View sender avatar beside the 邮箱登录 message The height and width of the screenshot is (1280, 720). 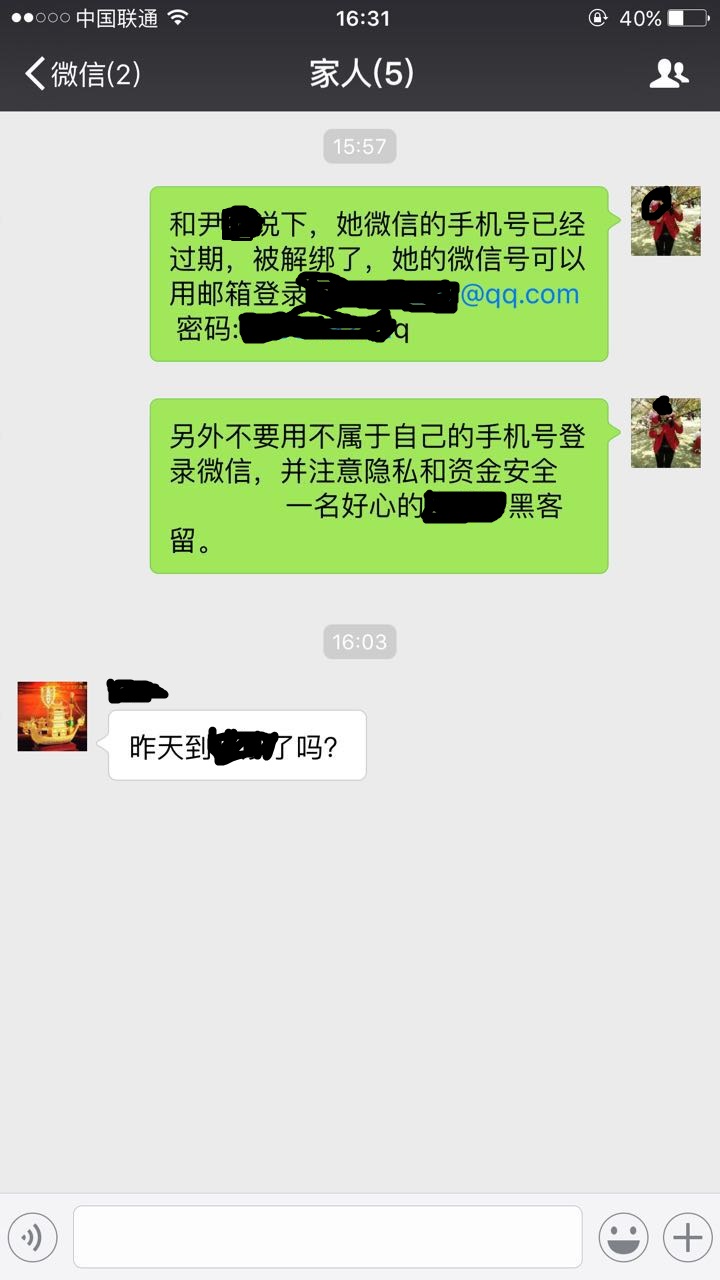(x=665, y=221)
